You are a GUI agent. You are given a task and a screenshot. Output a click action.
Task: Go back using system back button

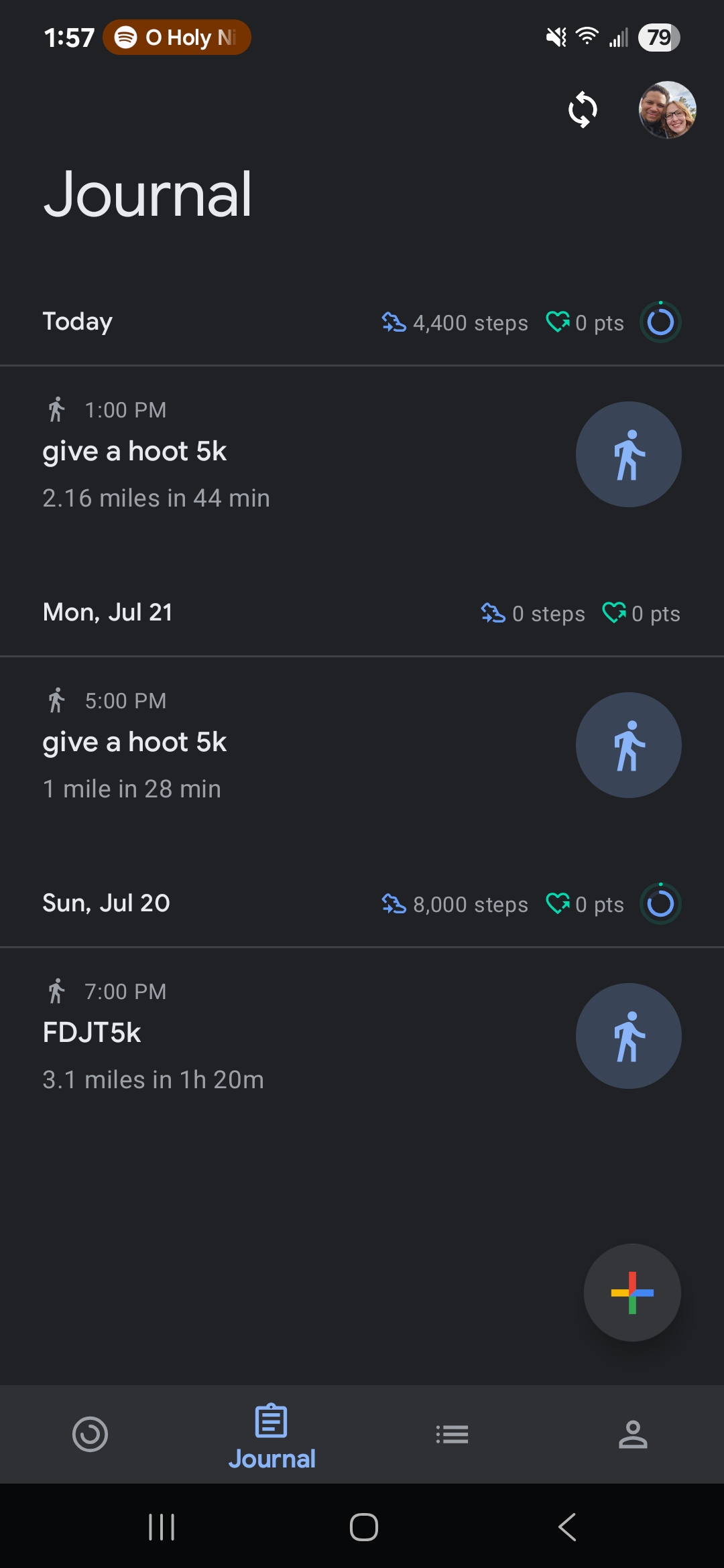(567, 1527)
